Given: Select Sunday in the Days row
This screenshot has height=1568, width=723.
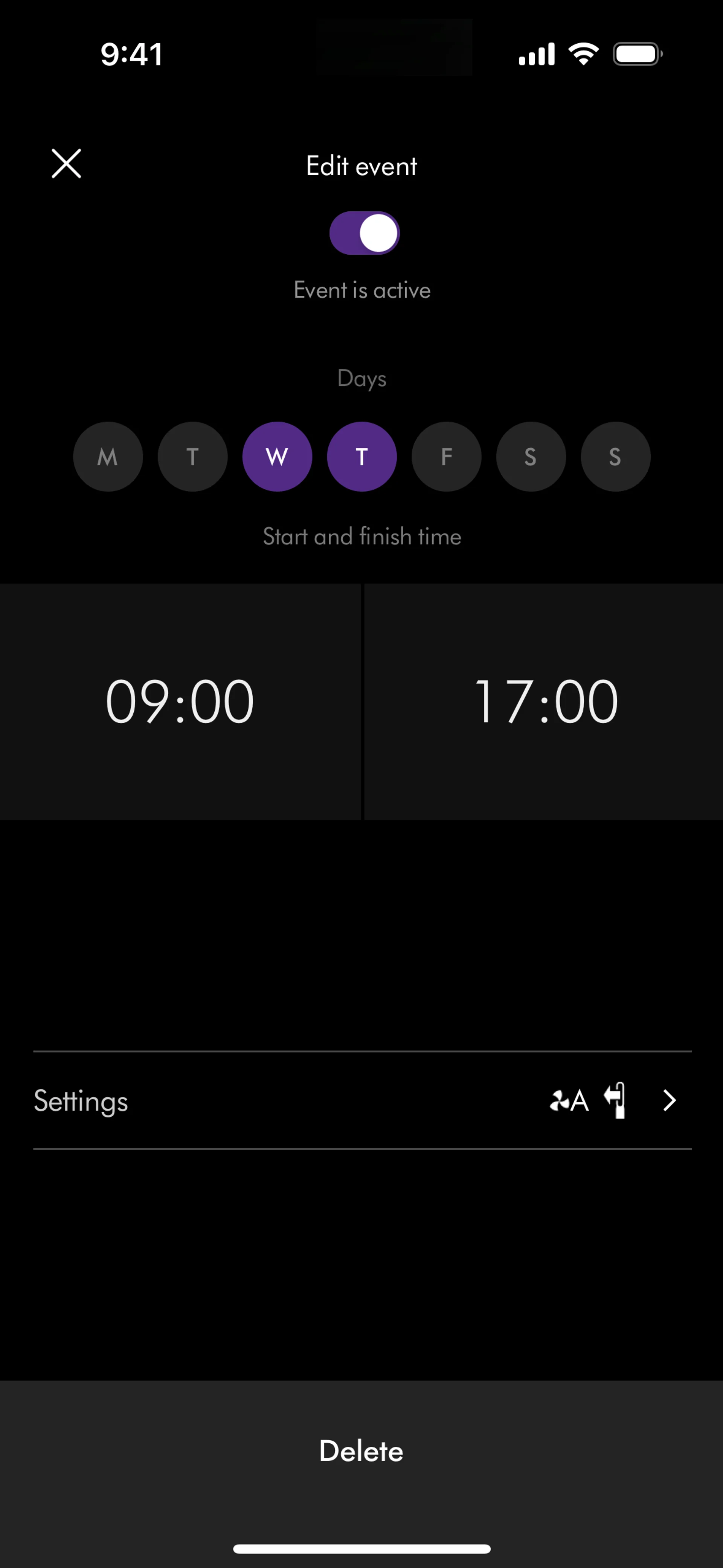Looking at the screenshot, I should 615,457.
